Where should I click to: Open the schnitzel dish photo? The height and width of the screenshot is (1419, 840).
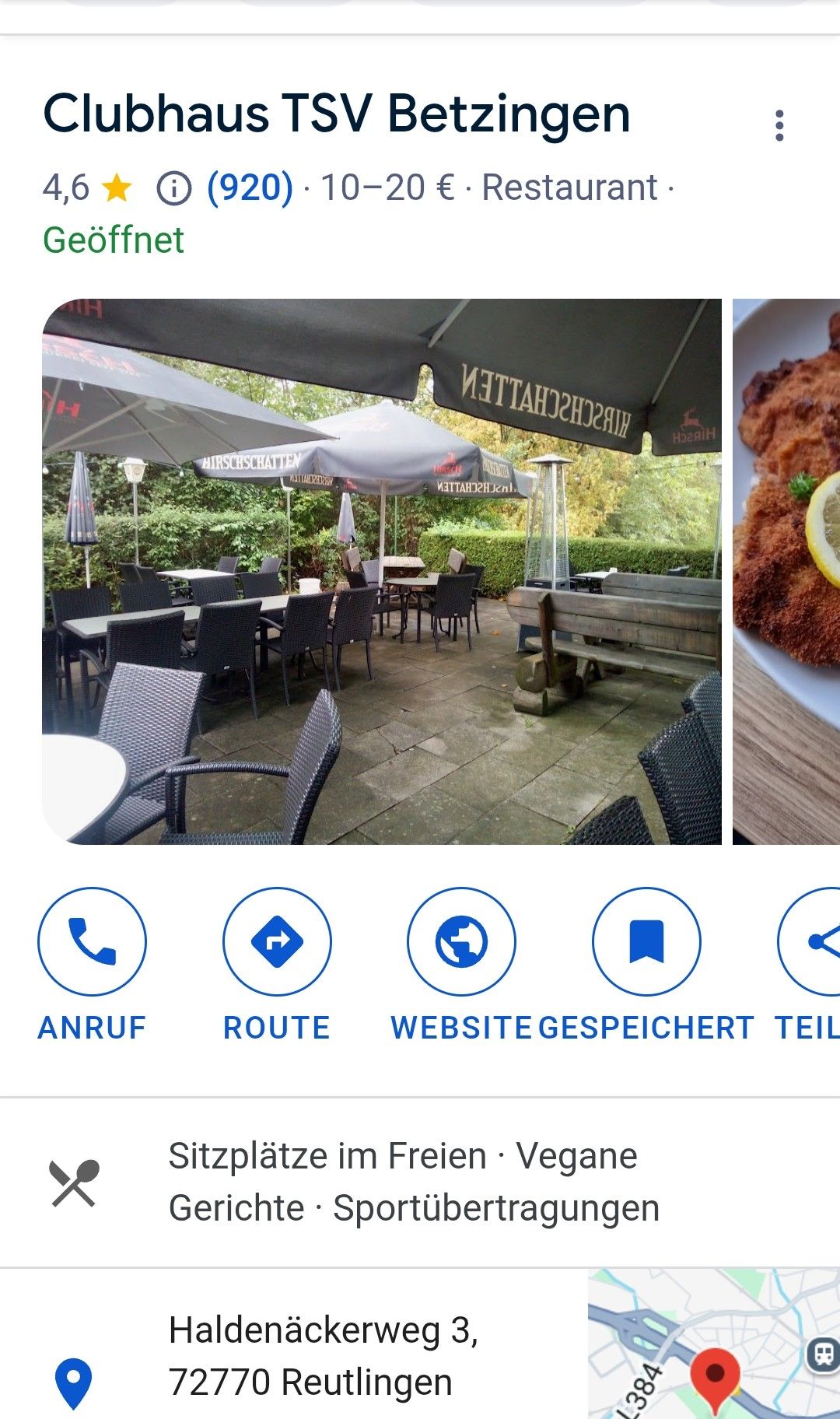click(x=787, y=571)
